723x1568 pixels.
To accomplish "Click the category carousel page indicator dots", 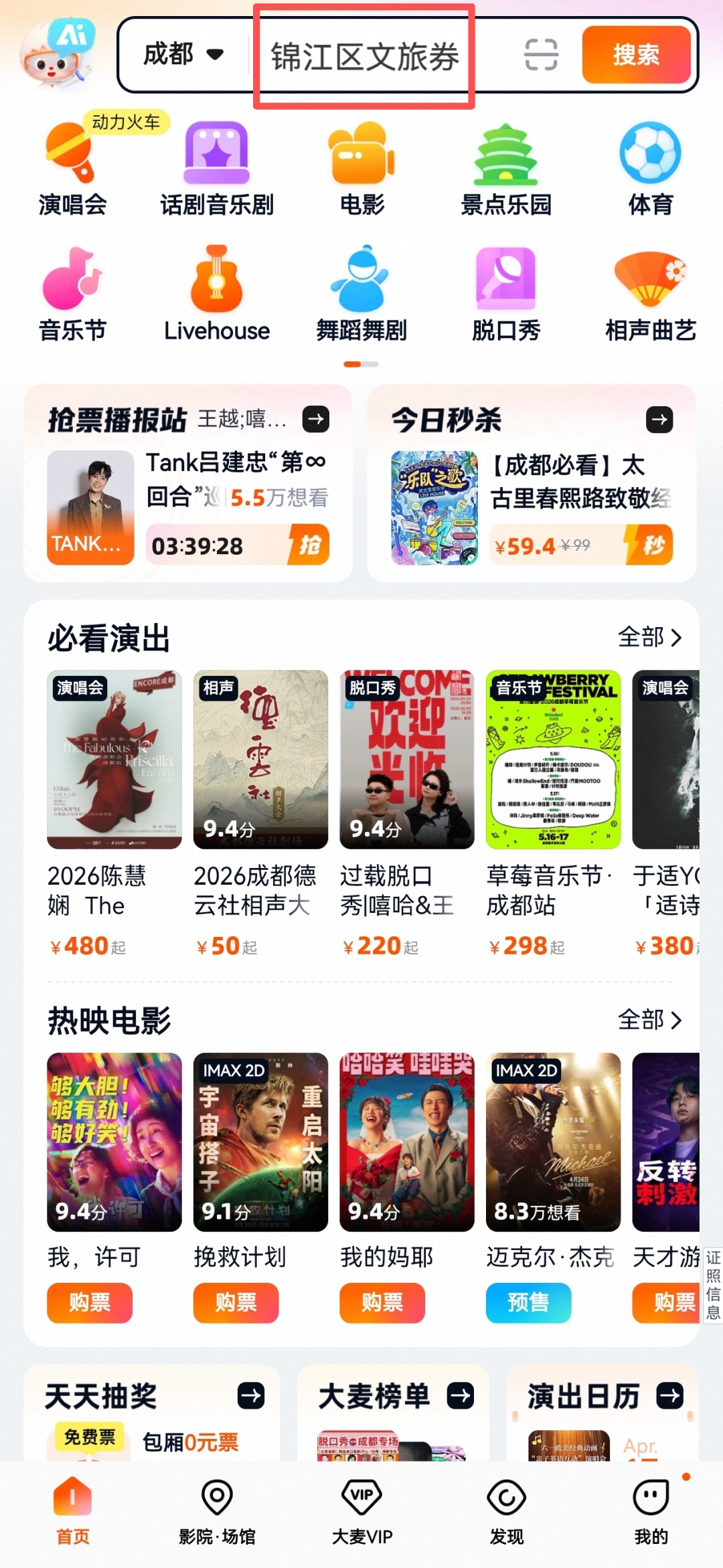I will [x=360, y=364].
